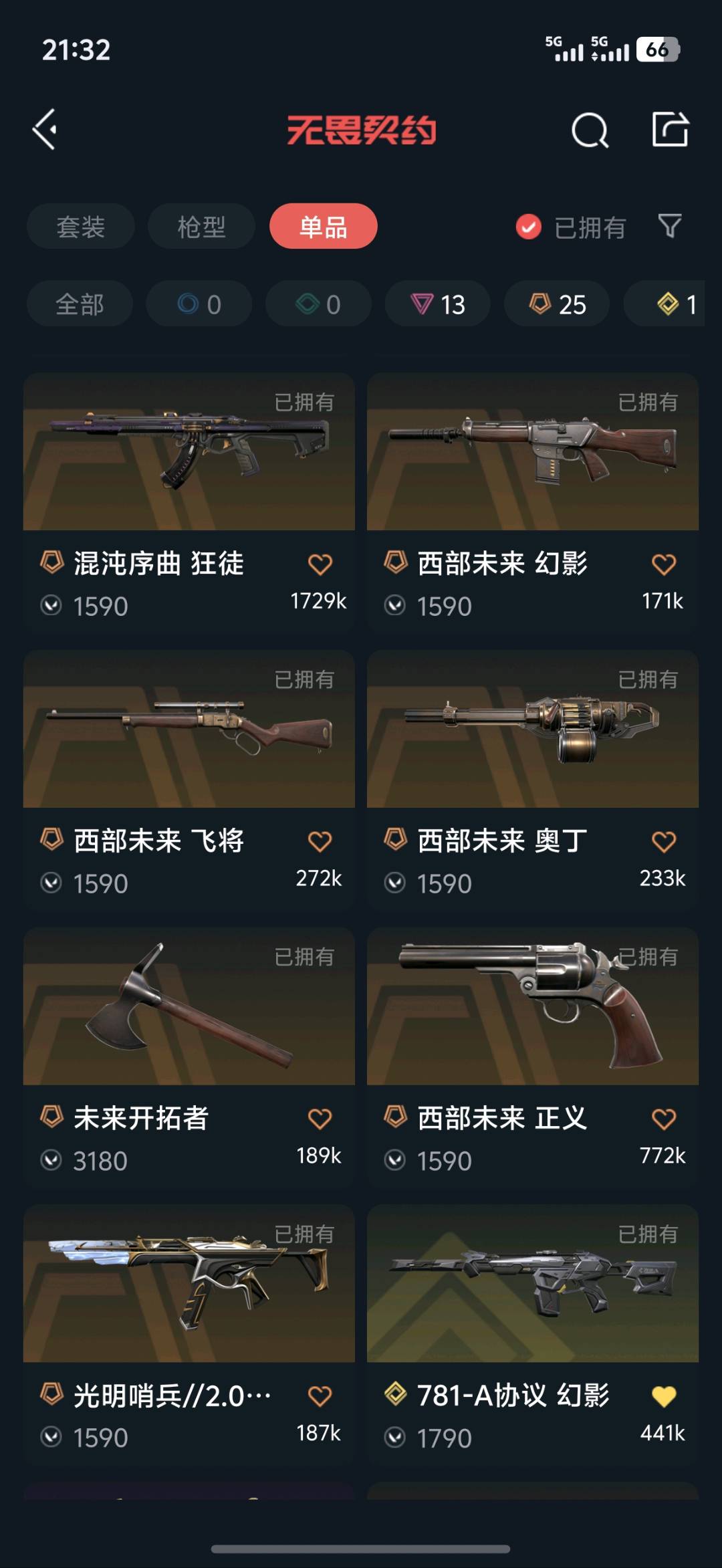Like the 西部未来 正义 skin
This screenshot has width=722, height=1568.
(x=663, y=1119)
